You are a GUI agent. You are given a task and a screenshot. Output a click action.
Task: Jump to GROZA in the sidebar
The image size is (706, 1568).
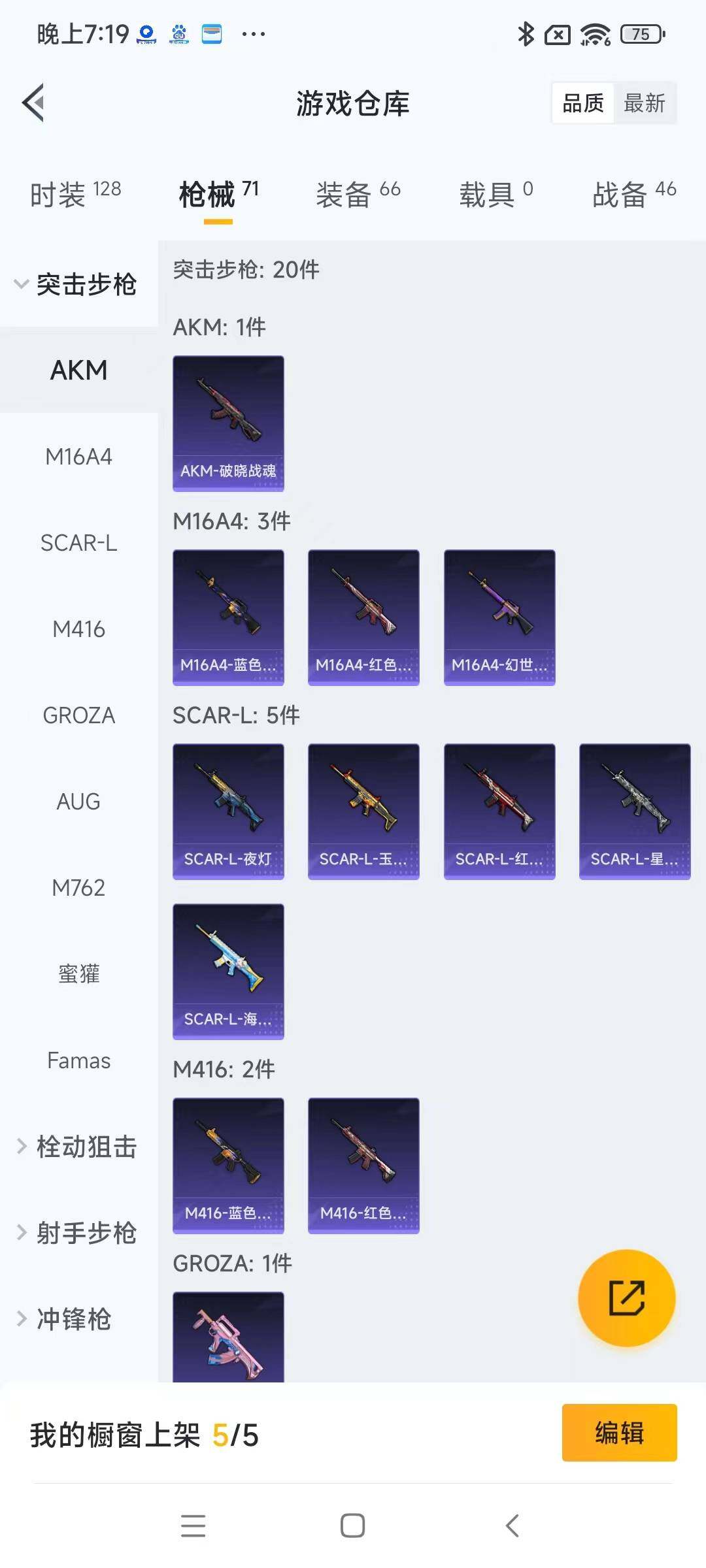click(78, 715)
